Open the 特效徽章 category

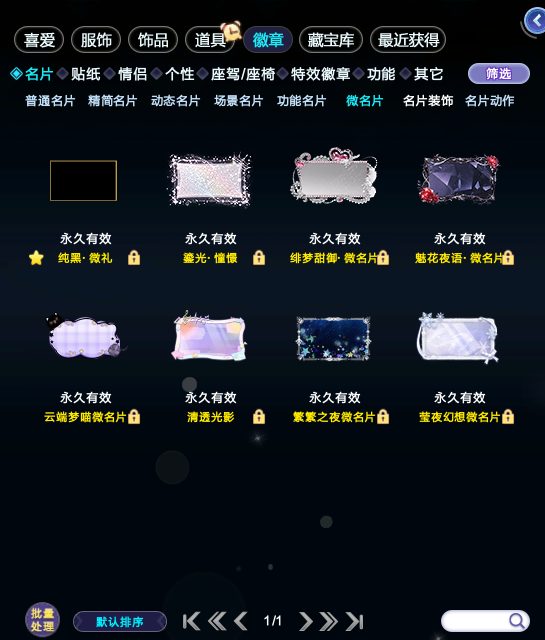320,74
